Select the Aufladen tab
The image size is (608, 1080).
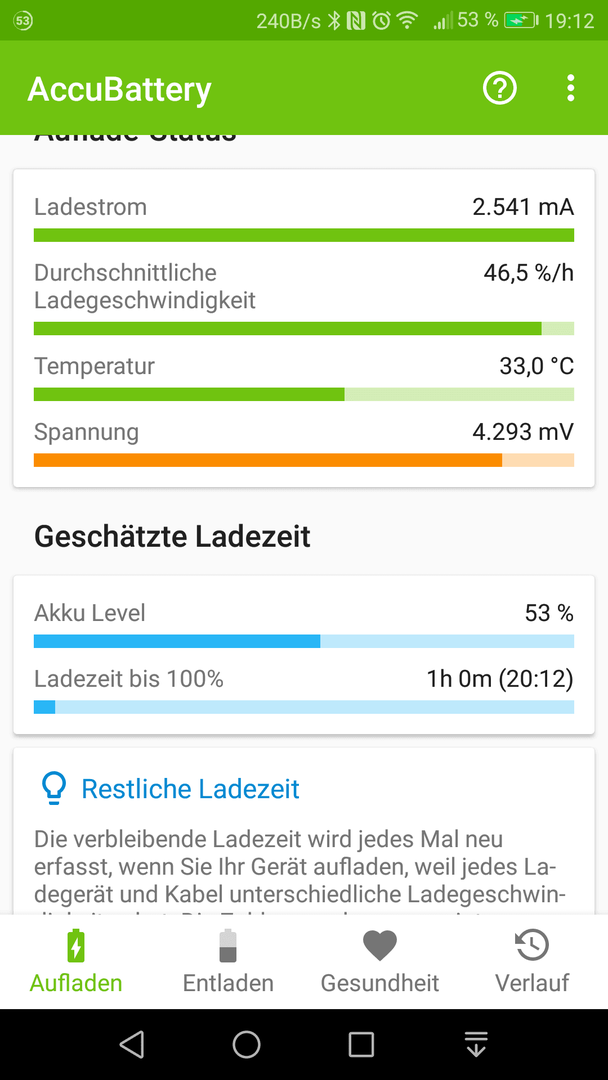click(76, 962)
